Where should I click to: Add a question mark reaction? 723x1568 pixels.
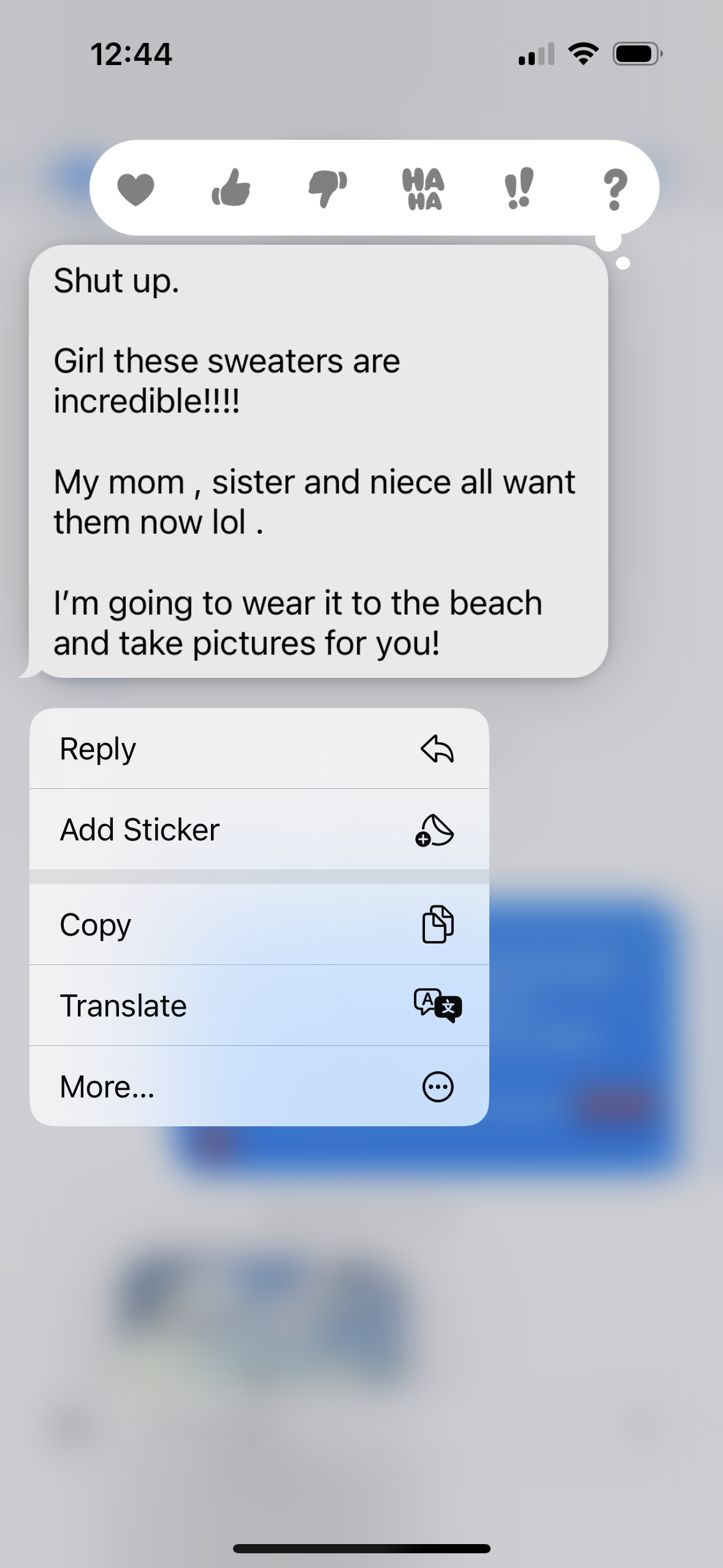coord(614,189)
